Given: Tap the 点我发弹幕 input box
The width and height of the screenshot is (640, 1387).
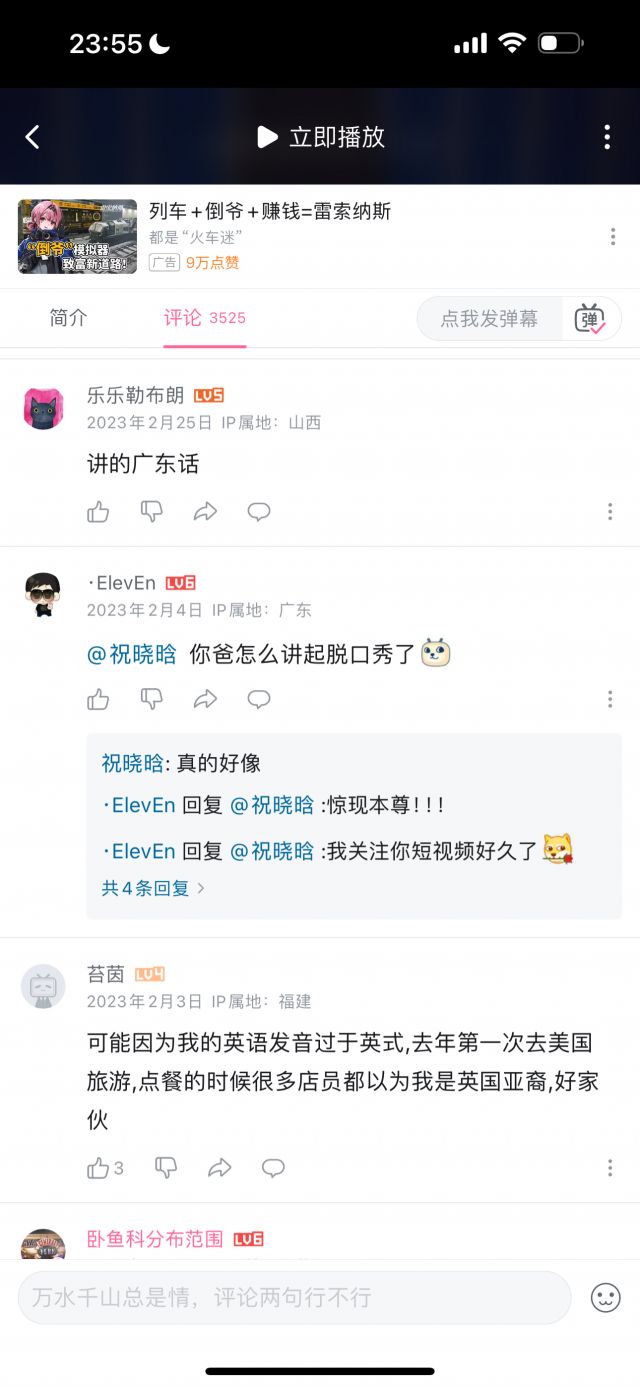Looking at the screenshot, I should point(489,319).
